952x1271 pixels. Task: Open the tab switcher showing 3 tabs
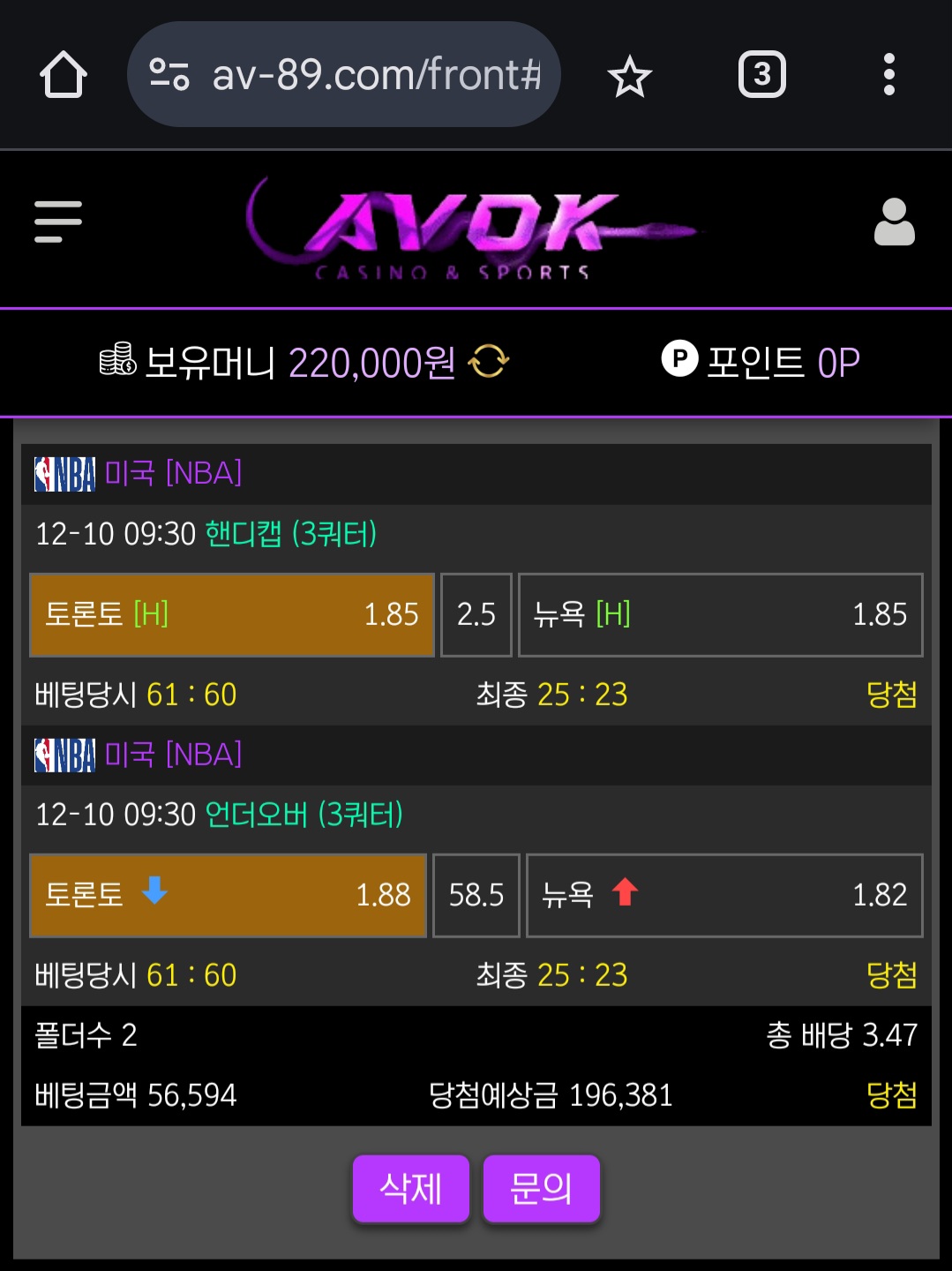(761, 75)
